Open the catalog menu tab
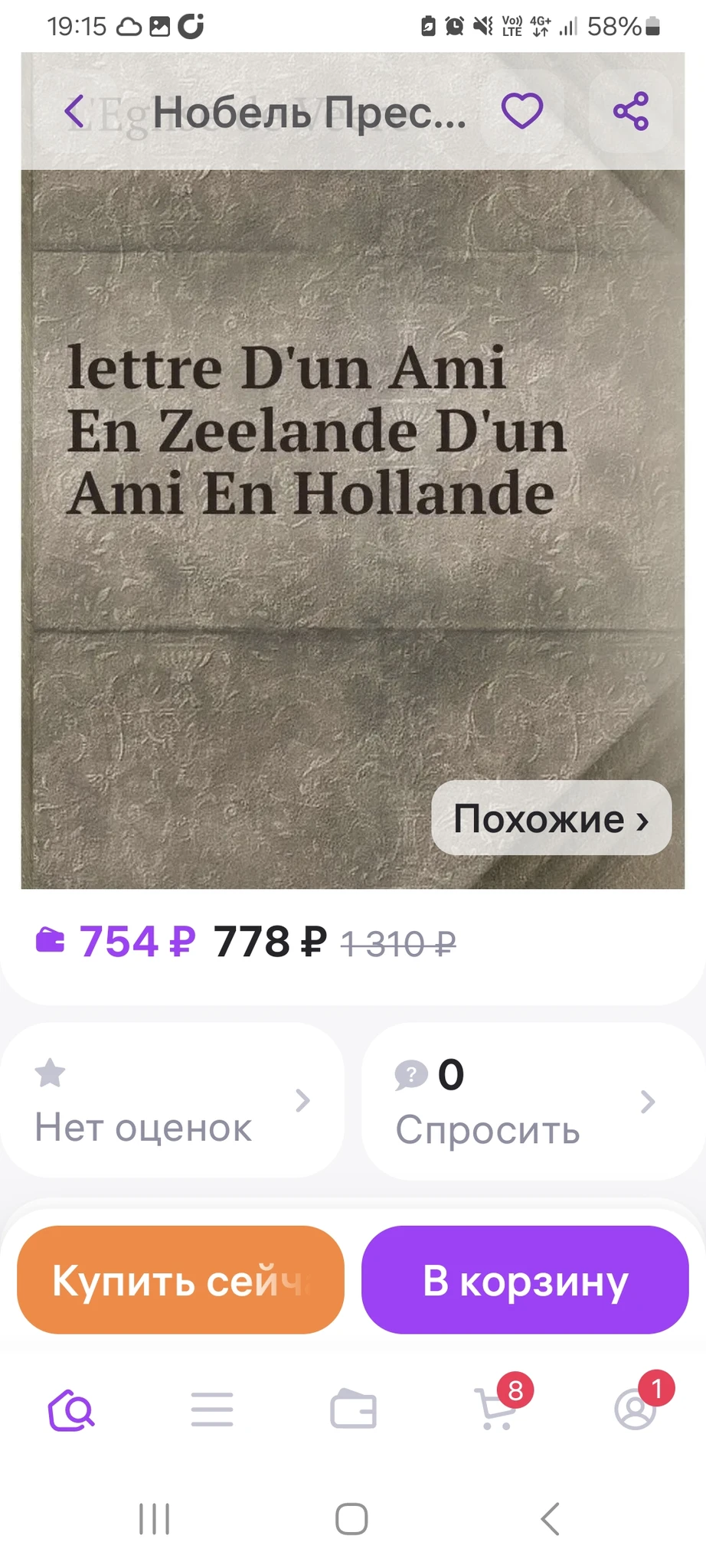Image resolution: width=706 pixels, height=1568 pixels. pos(212,1410)
